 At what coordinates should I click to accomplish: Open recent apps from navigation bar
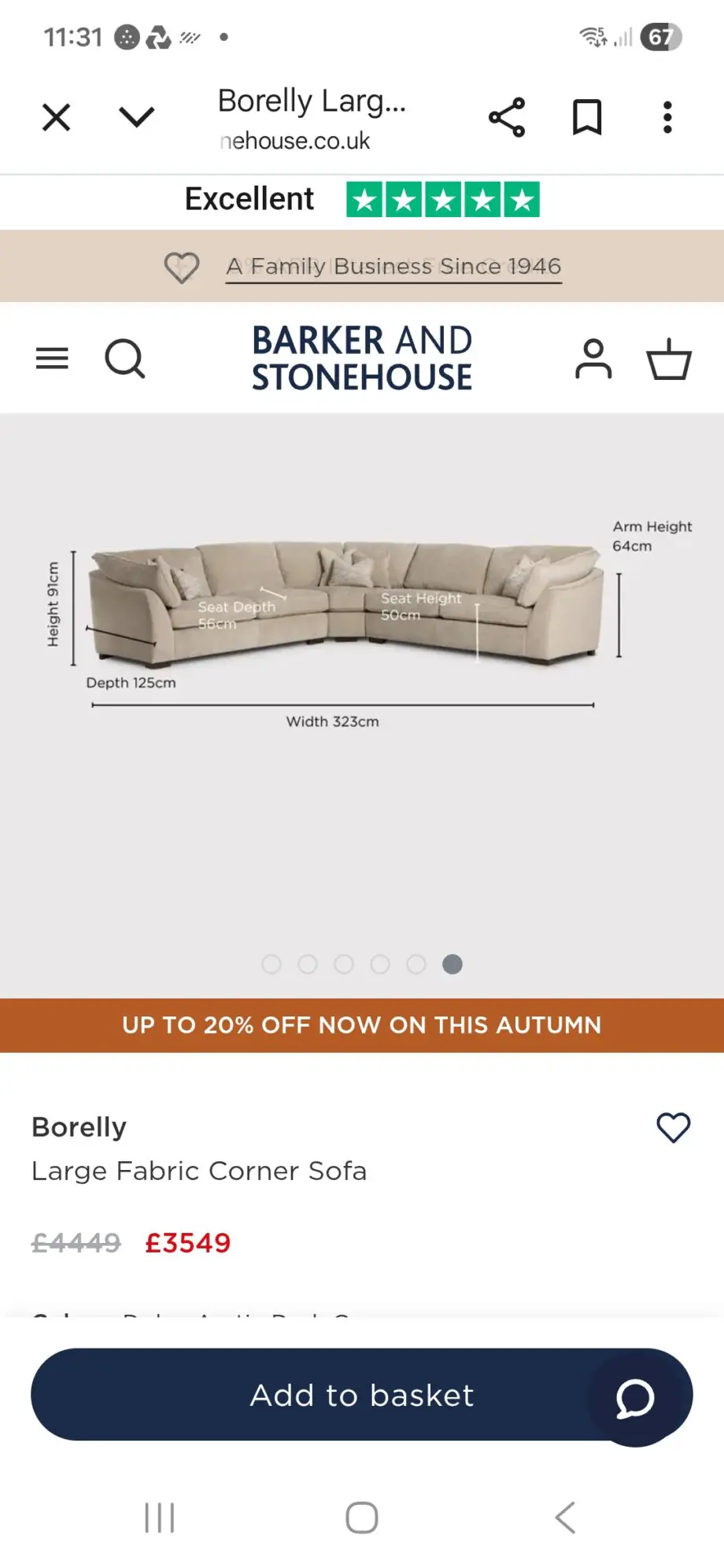[160, 1518]
